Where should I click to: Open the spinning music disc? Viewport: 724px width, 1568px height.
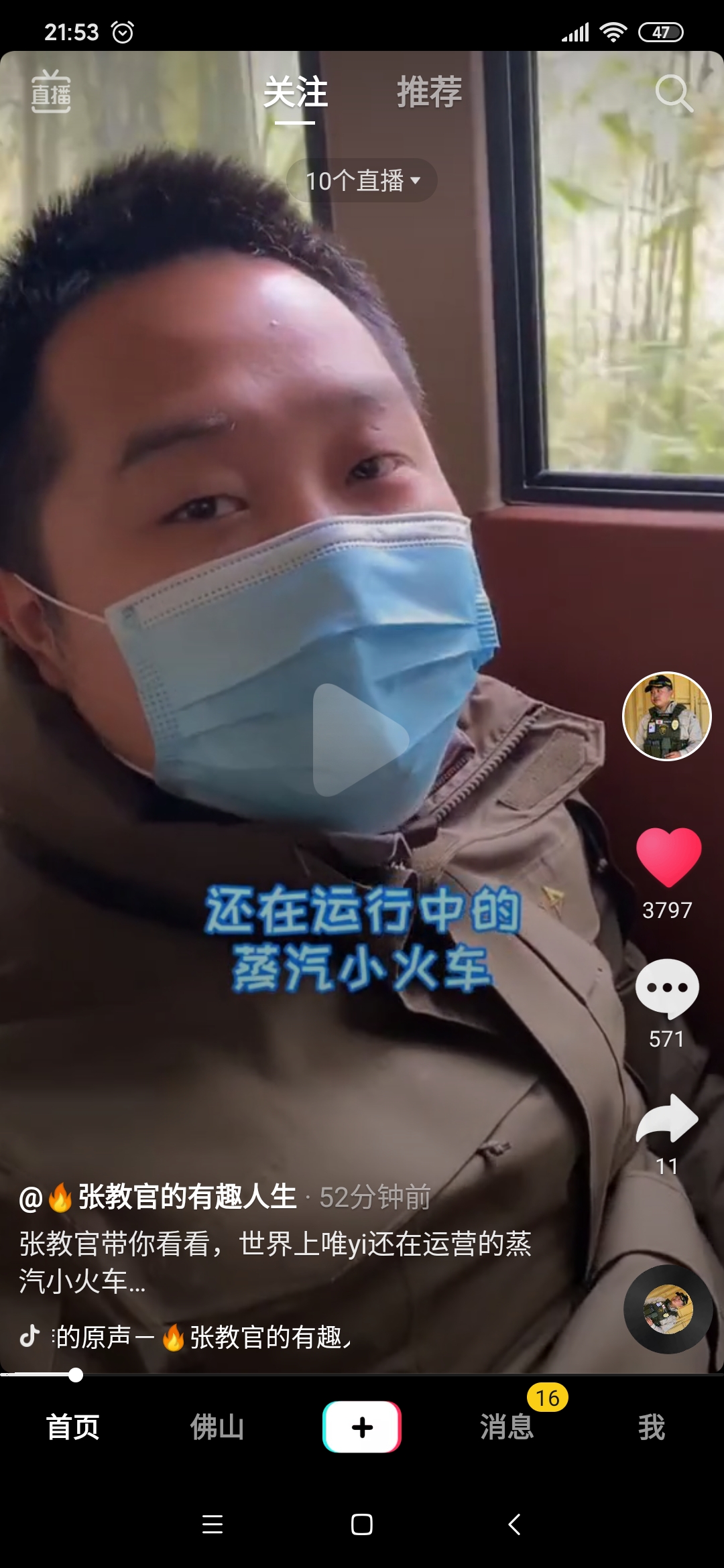668,1309
